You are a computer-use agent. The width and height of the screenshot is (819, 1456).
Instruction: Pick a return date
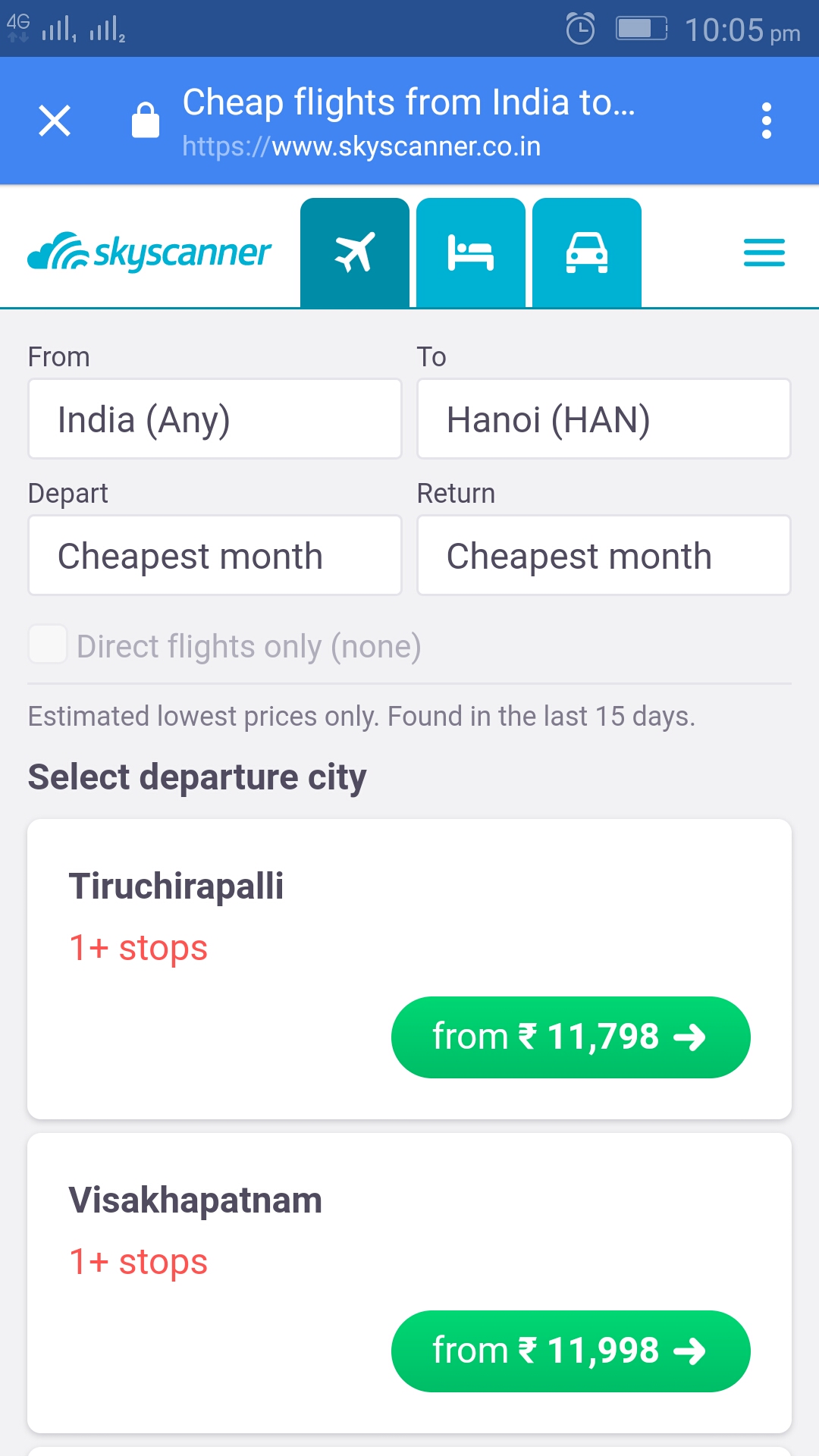point(604,555)
